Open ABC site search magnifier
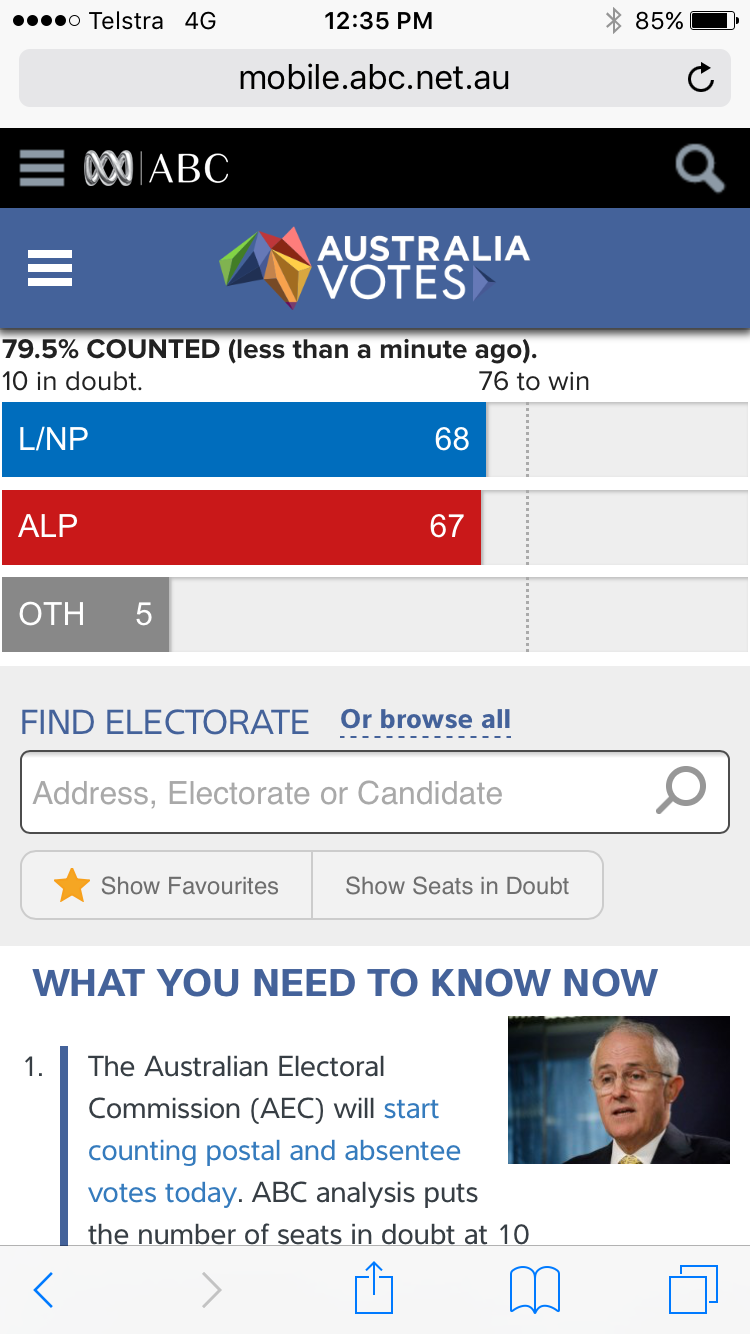The image size is (750, 1334). [x=699, y=168]
